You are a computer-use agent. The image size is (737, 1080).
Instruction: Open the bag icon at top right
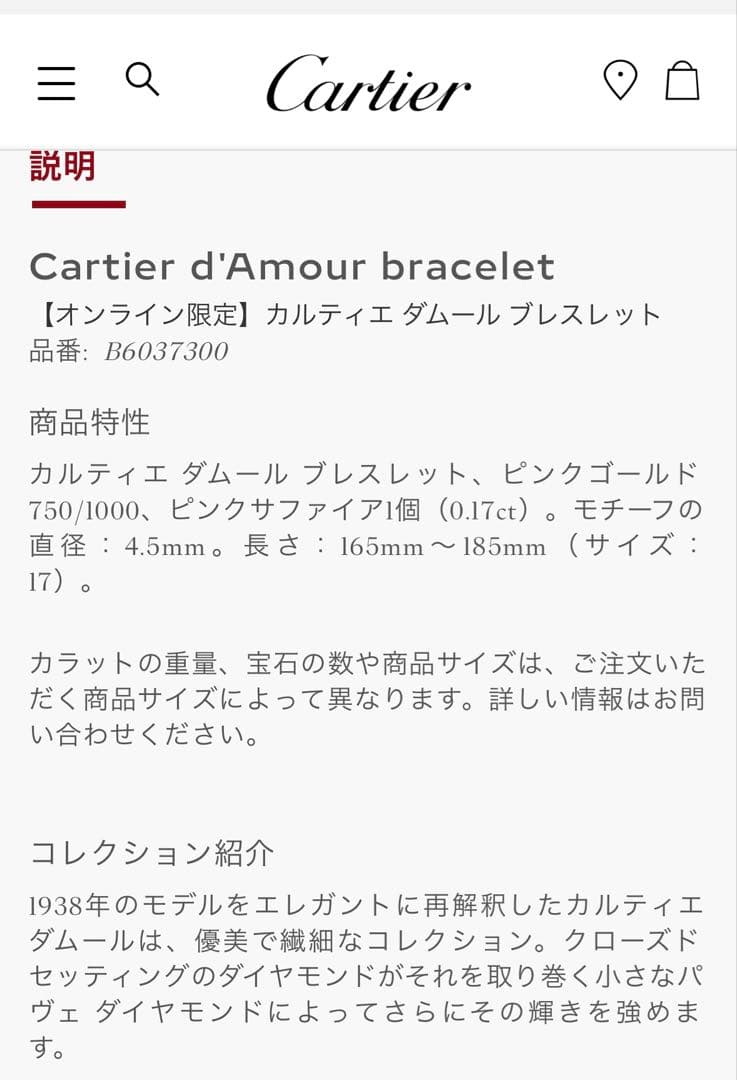[x=684, y=80]
